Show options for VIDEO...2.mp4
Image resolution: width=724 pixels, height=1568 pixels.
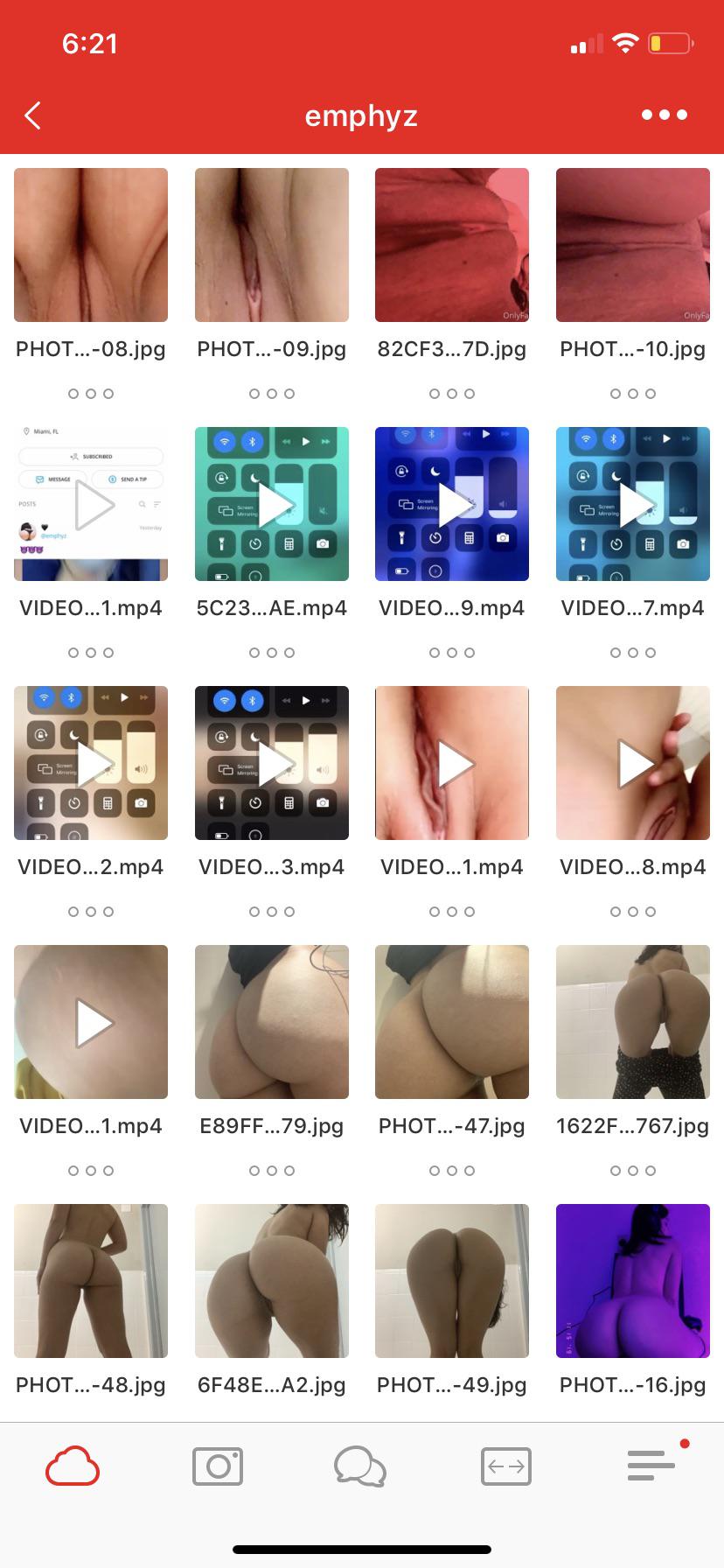(91, 912)
